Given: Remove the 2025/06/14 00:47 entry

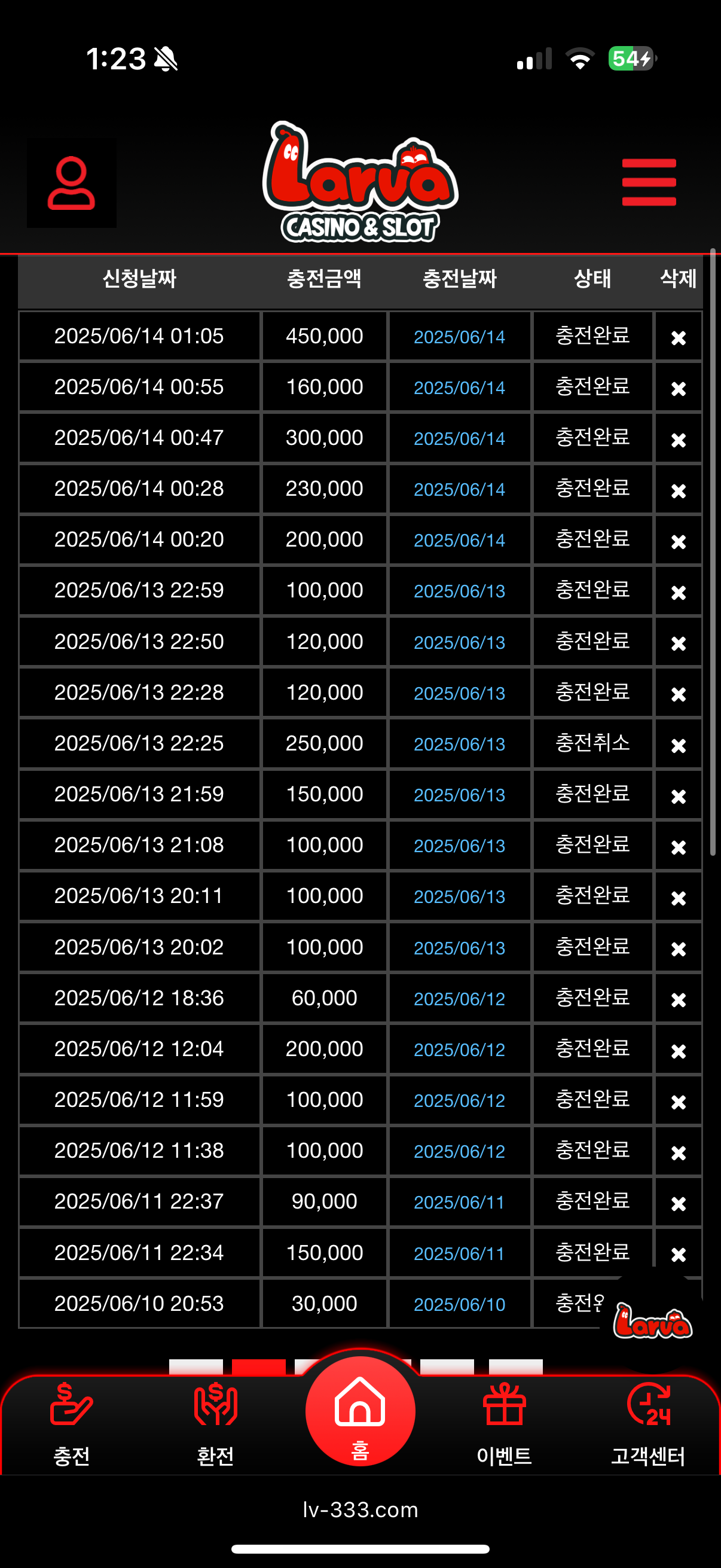Looking at the screenshot, I should (x=679, y=440).
